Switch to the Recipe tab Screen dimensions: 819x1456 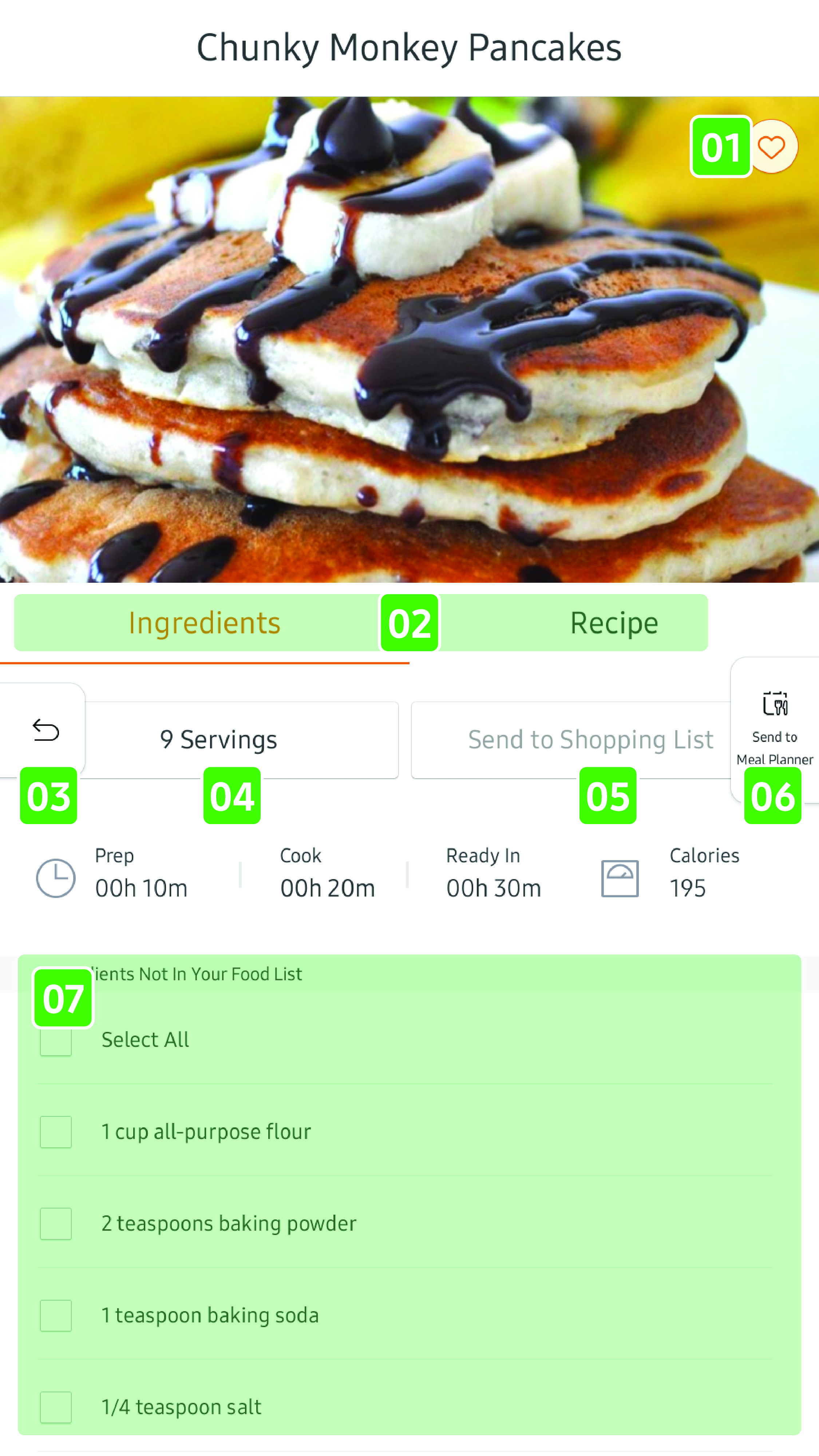tap(613, 623)
